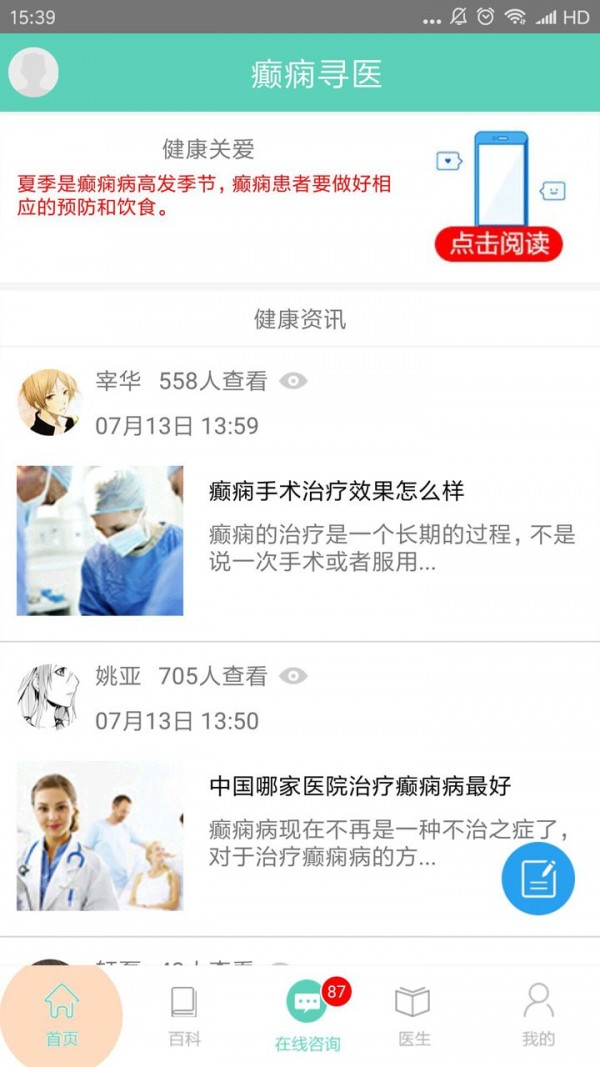Open the profile avatar in the header
600x1067 pixels.
coord(33,72)
